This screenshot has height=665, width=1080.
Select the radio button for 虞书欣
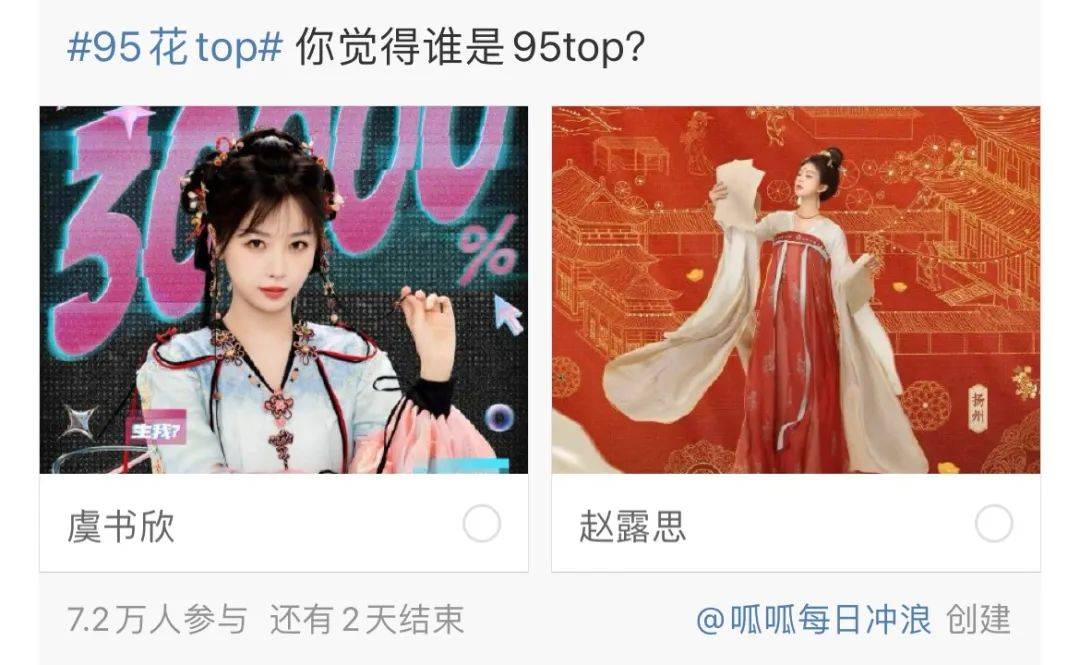[482, 524]
